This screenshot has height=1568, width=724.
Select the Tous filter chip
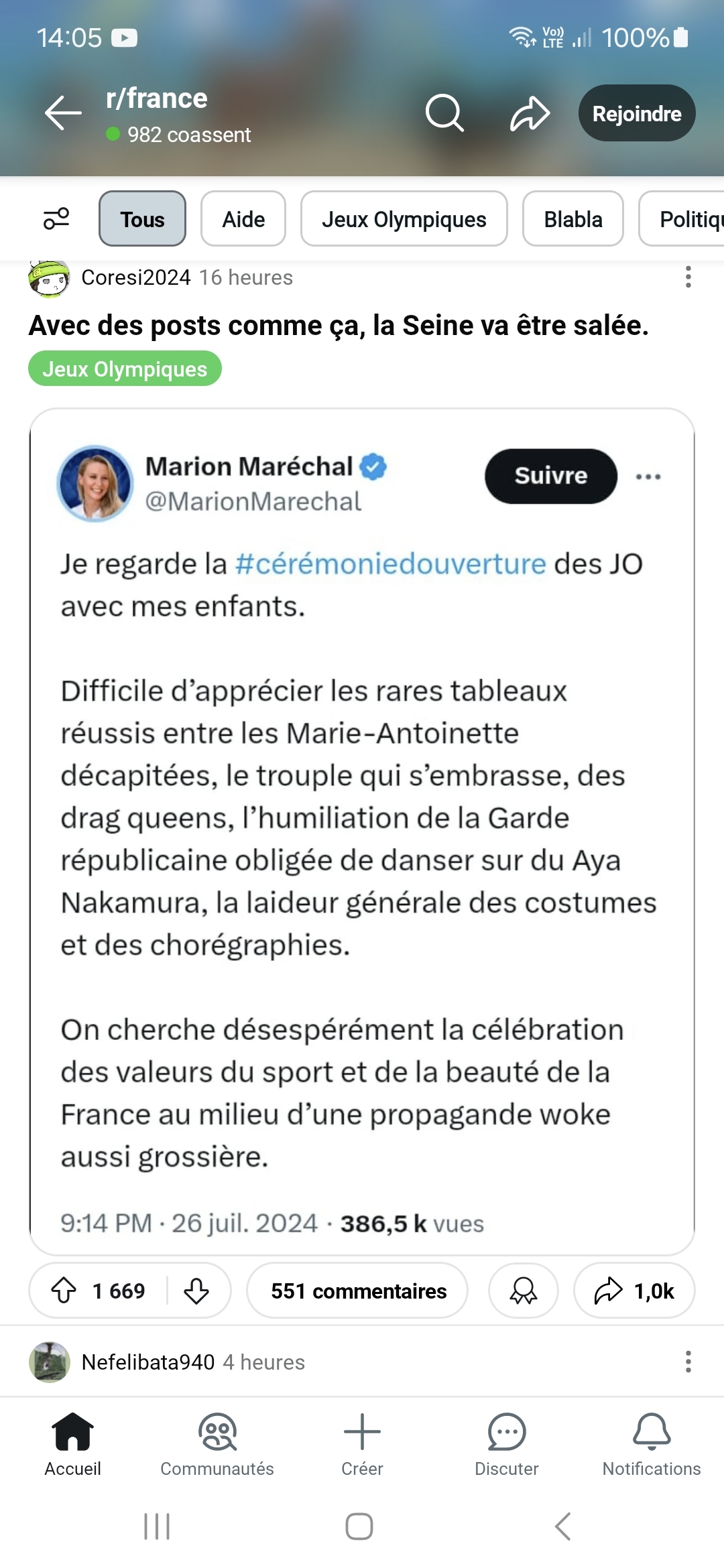click(142, 219)
